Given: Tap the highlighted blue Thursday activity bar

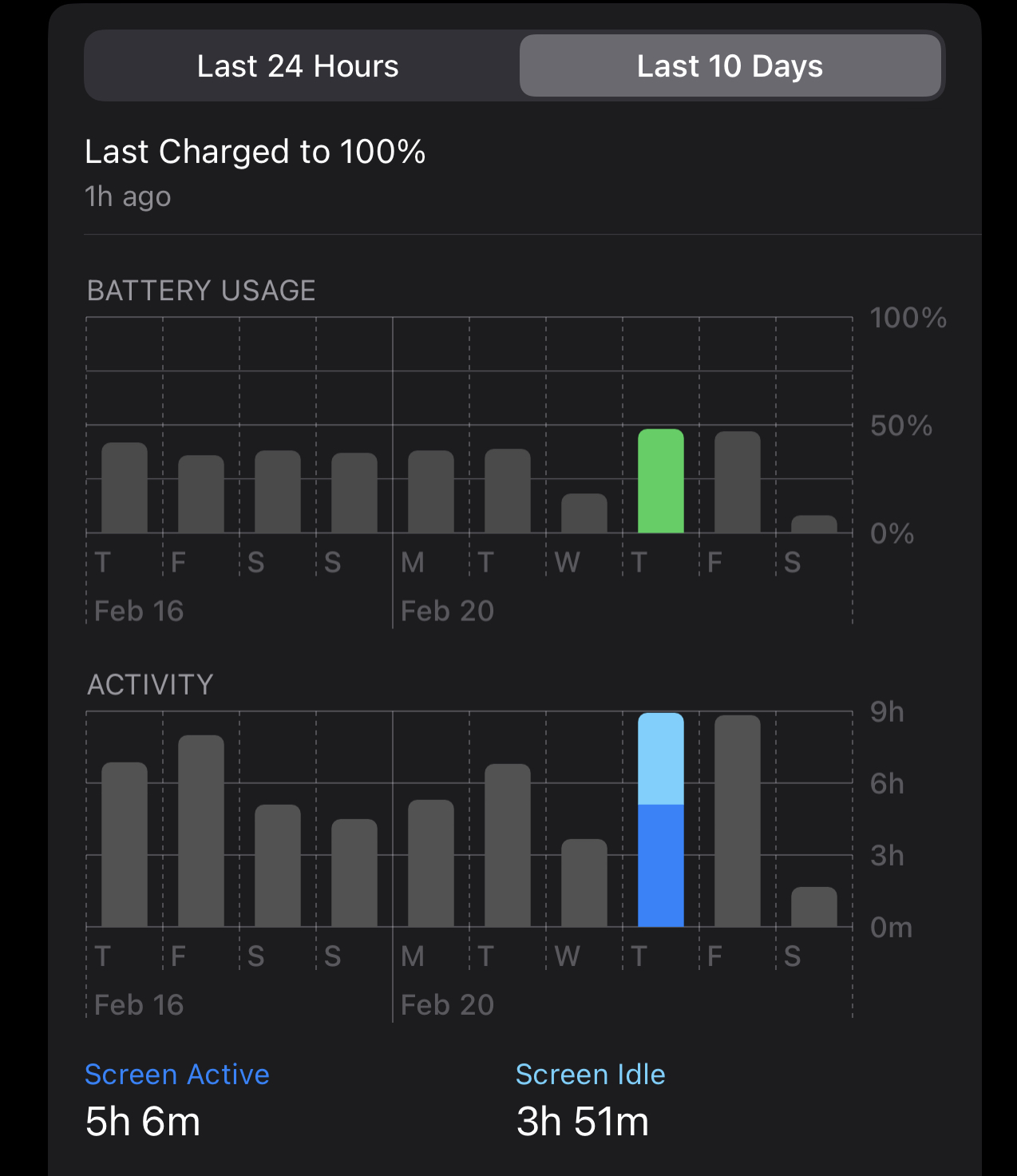Looking at the screenshot, I should point(661,820).
